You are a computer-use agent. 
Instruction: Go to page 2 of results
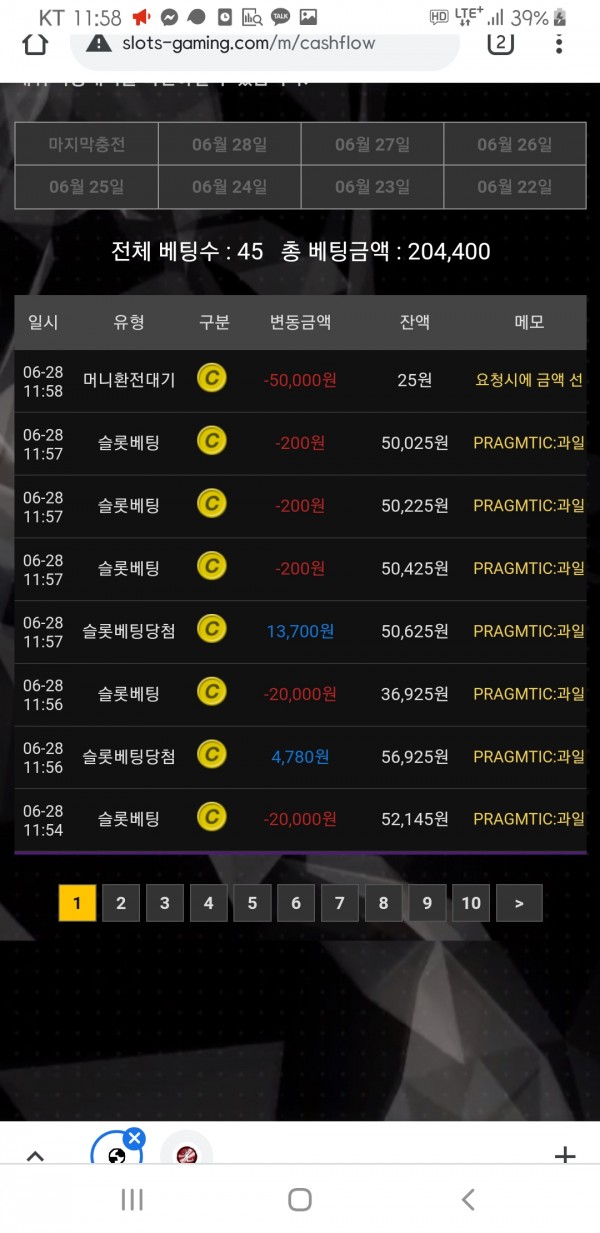[121, 903]
